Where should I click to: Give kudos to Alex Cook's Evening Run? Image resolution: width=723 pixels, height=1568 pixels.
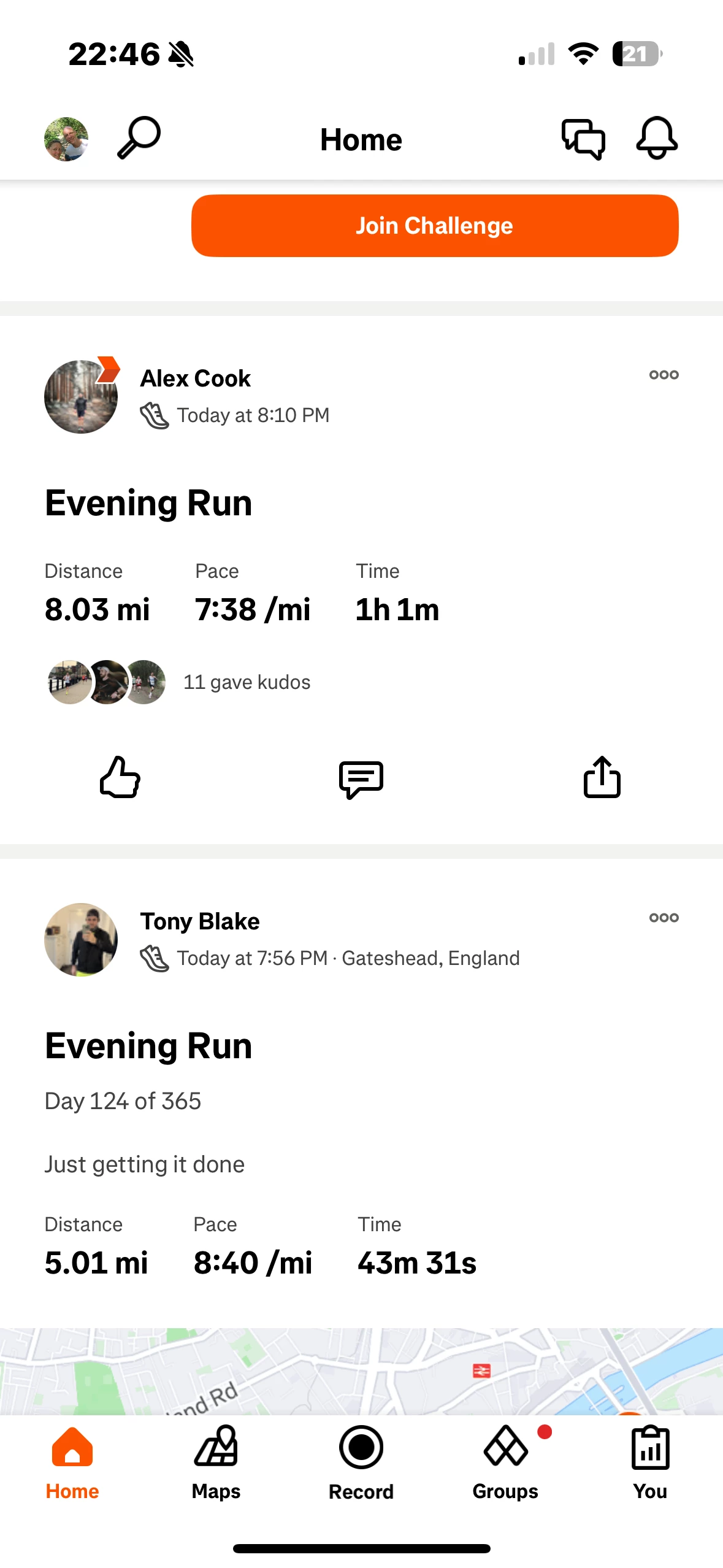pyautogui.click(x=120, y=777)
